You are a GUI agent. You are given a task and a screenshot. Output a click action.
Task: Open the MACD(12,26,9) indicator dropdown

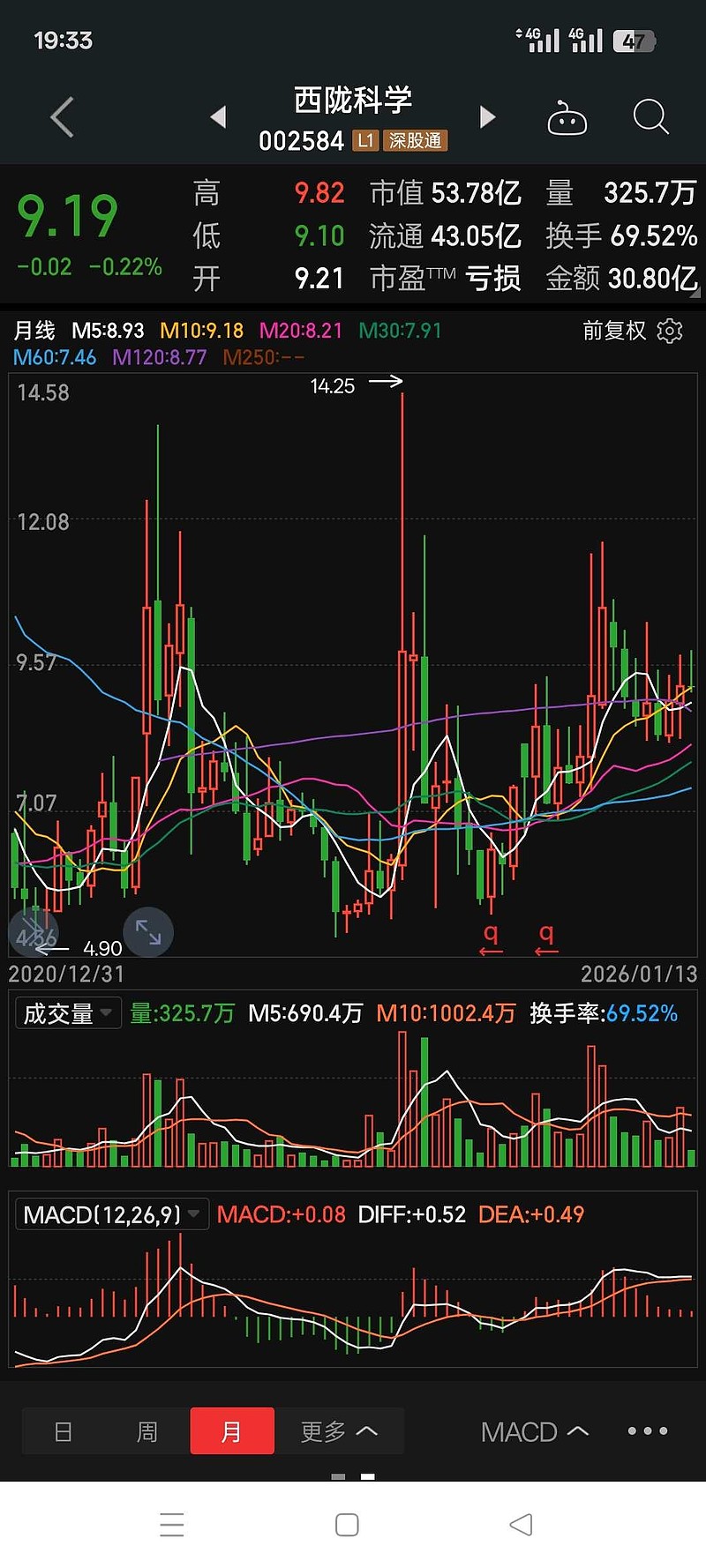point(110,1213)
